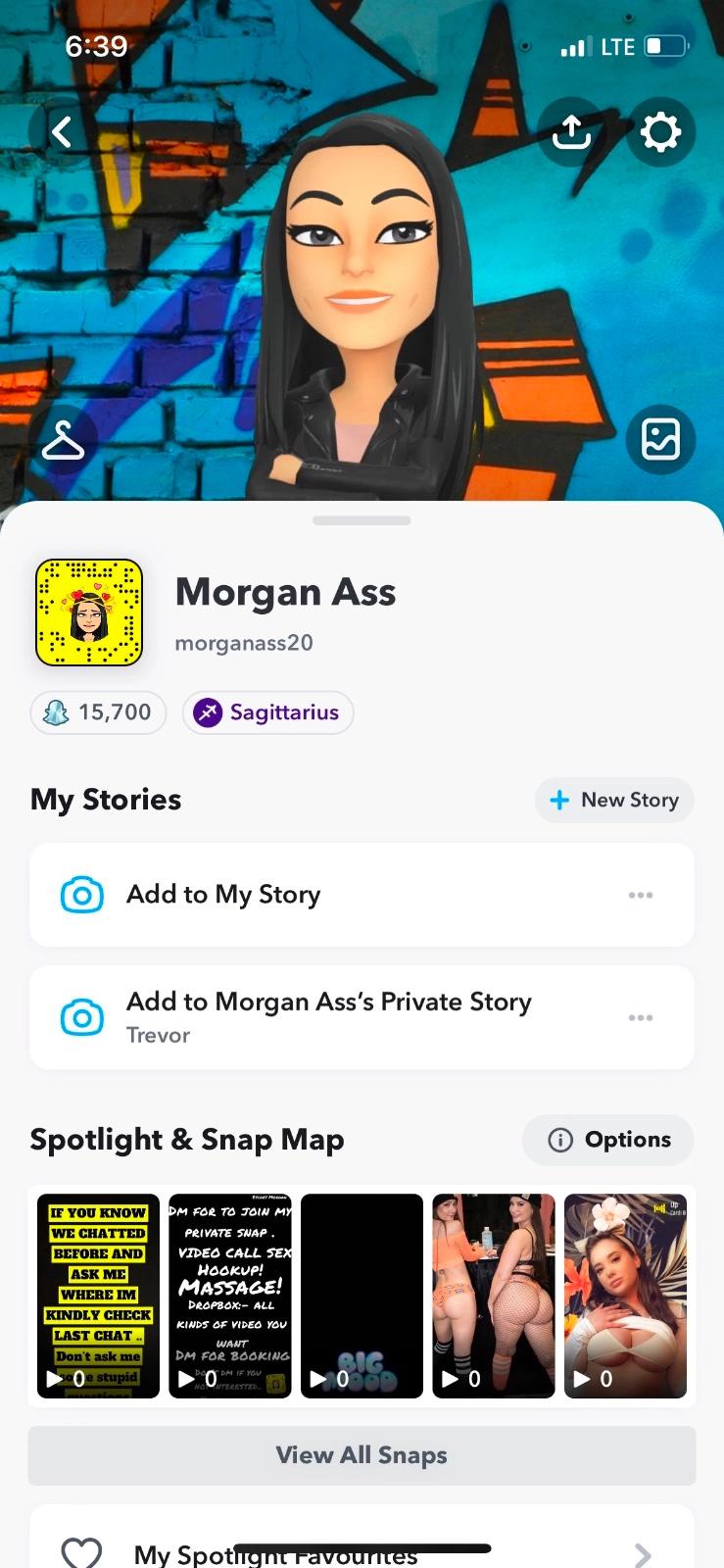Change the profile background image
Image resolution: width=724 pixels, height=1568 pixels.
(x=660, y=439)
